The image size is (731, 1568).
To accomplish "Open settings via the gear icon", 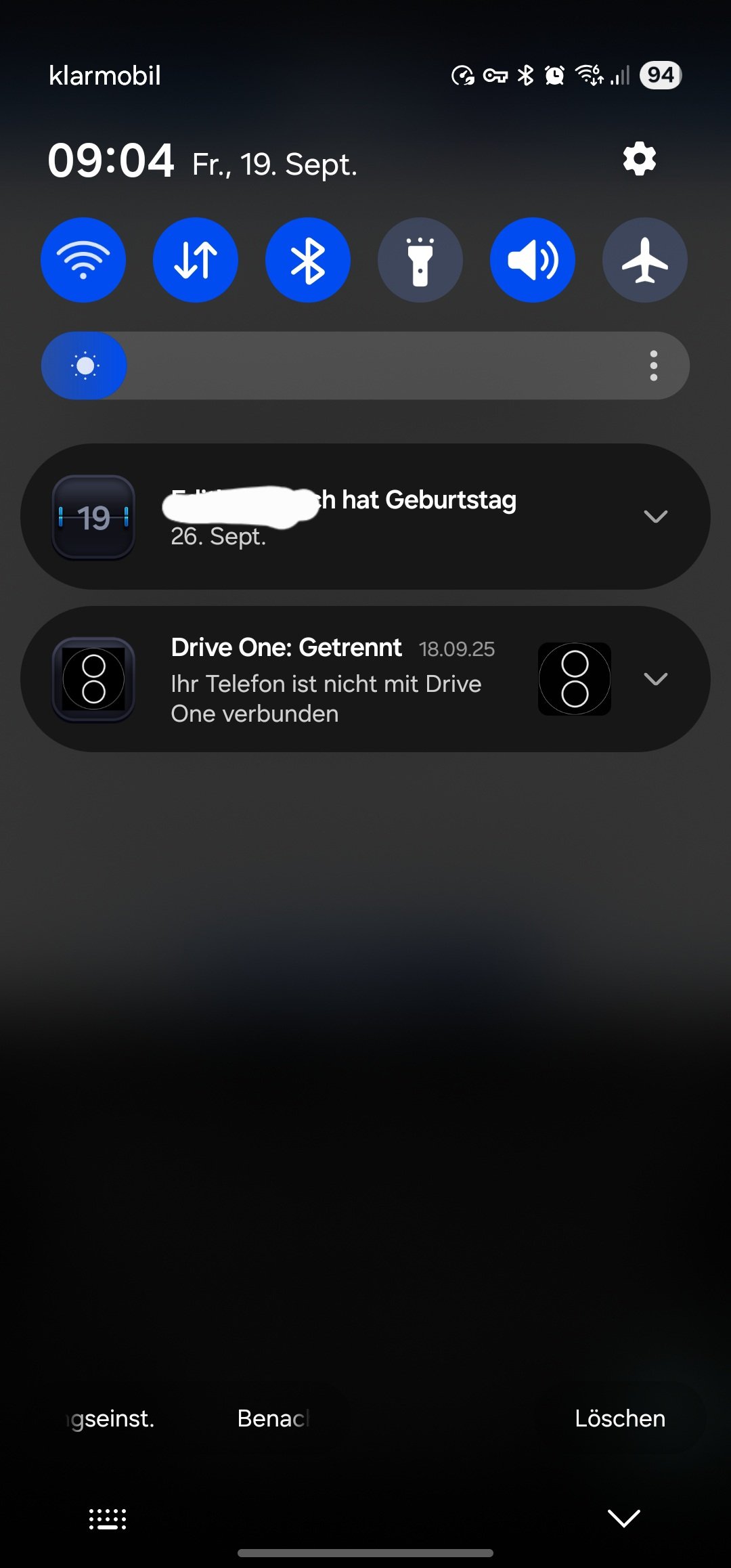I will point(639,160).
